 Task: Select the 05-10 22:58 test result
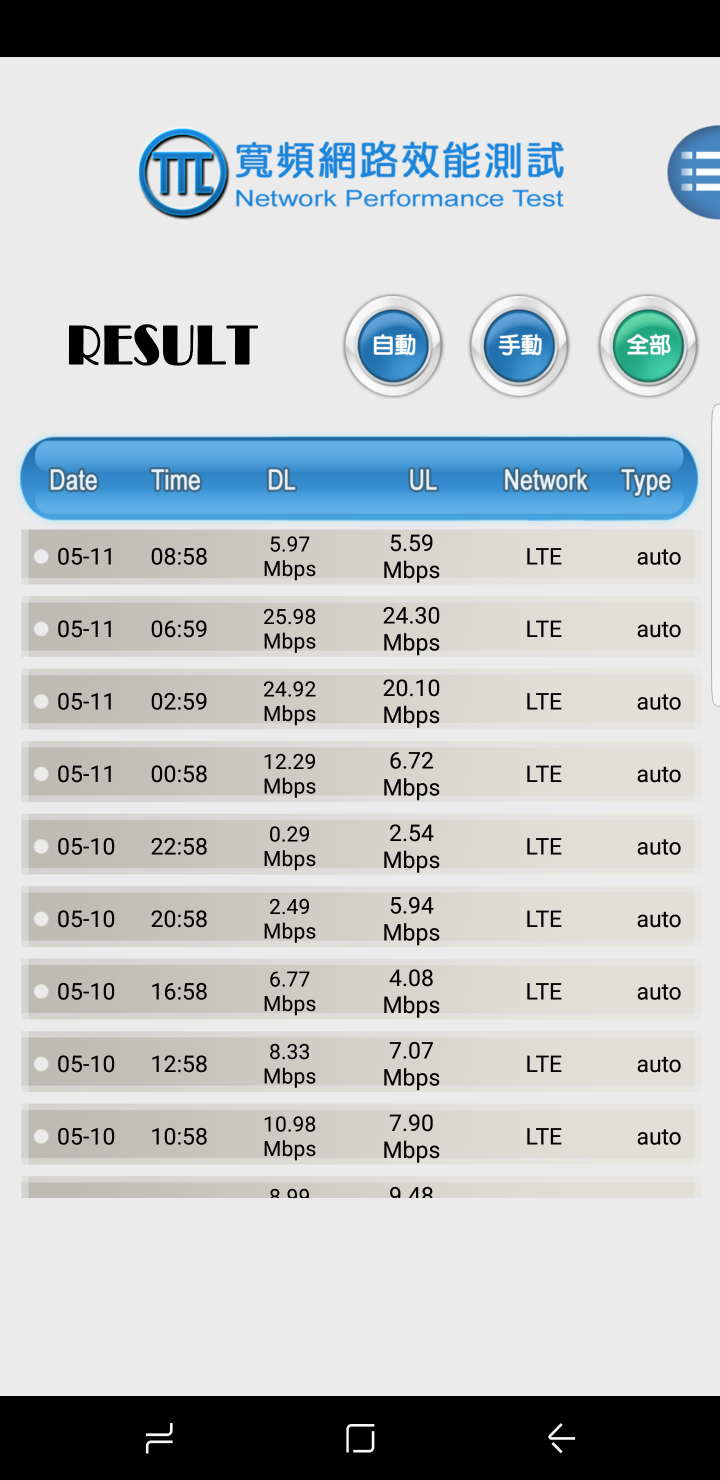pos(360,847)
